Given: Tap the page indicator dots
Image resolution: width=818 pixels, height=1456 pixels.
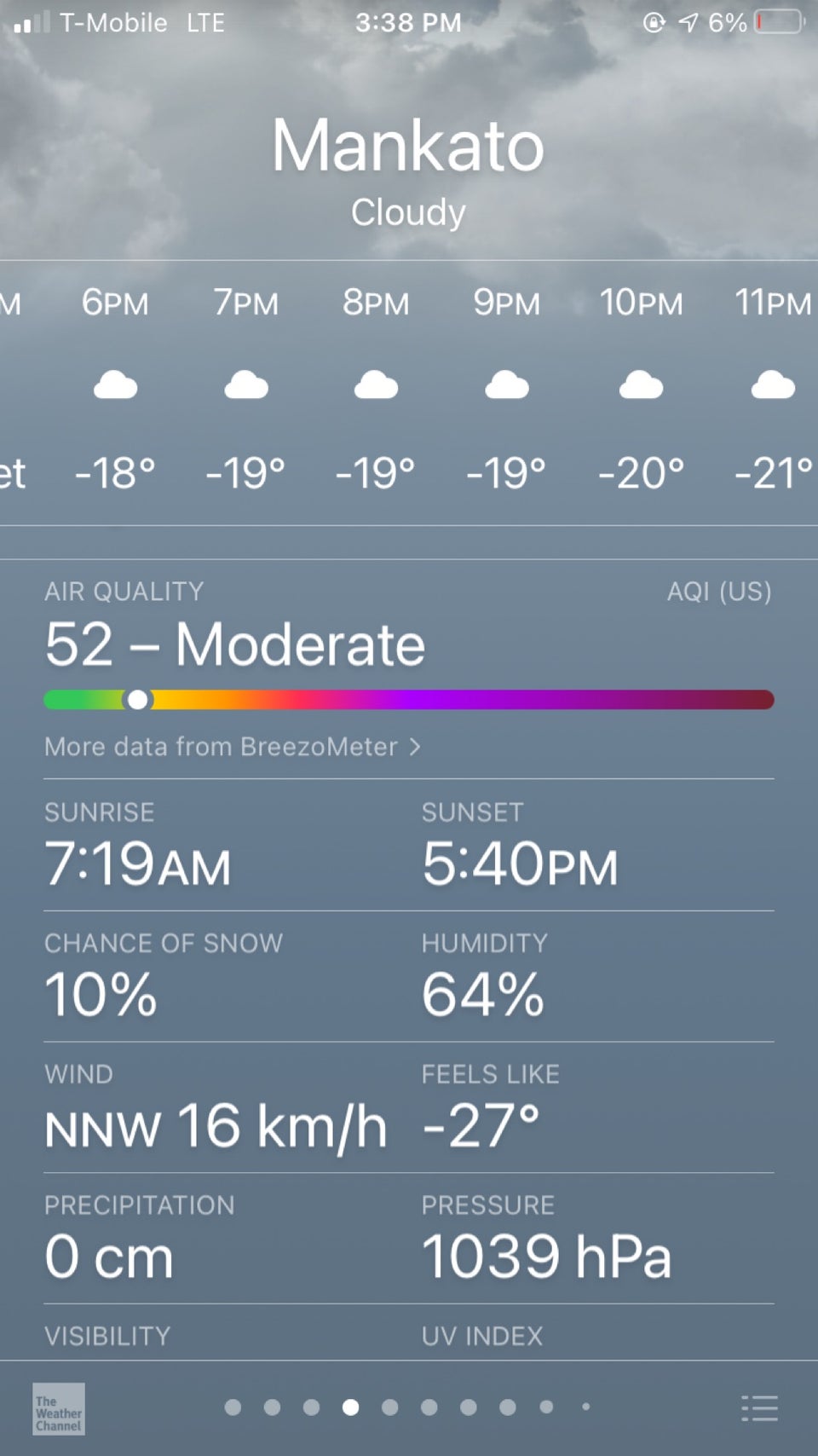Looking at the screenshot, I should [x=408, y=1407].
